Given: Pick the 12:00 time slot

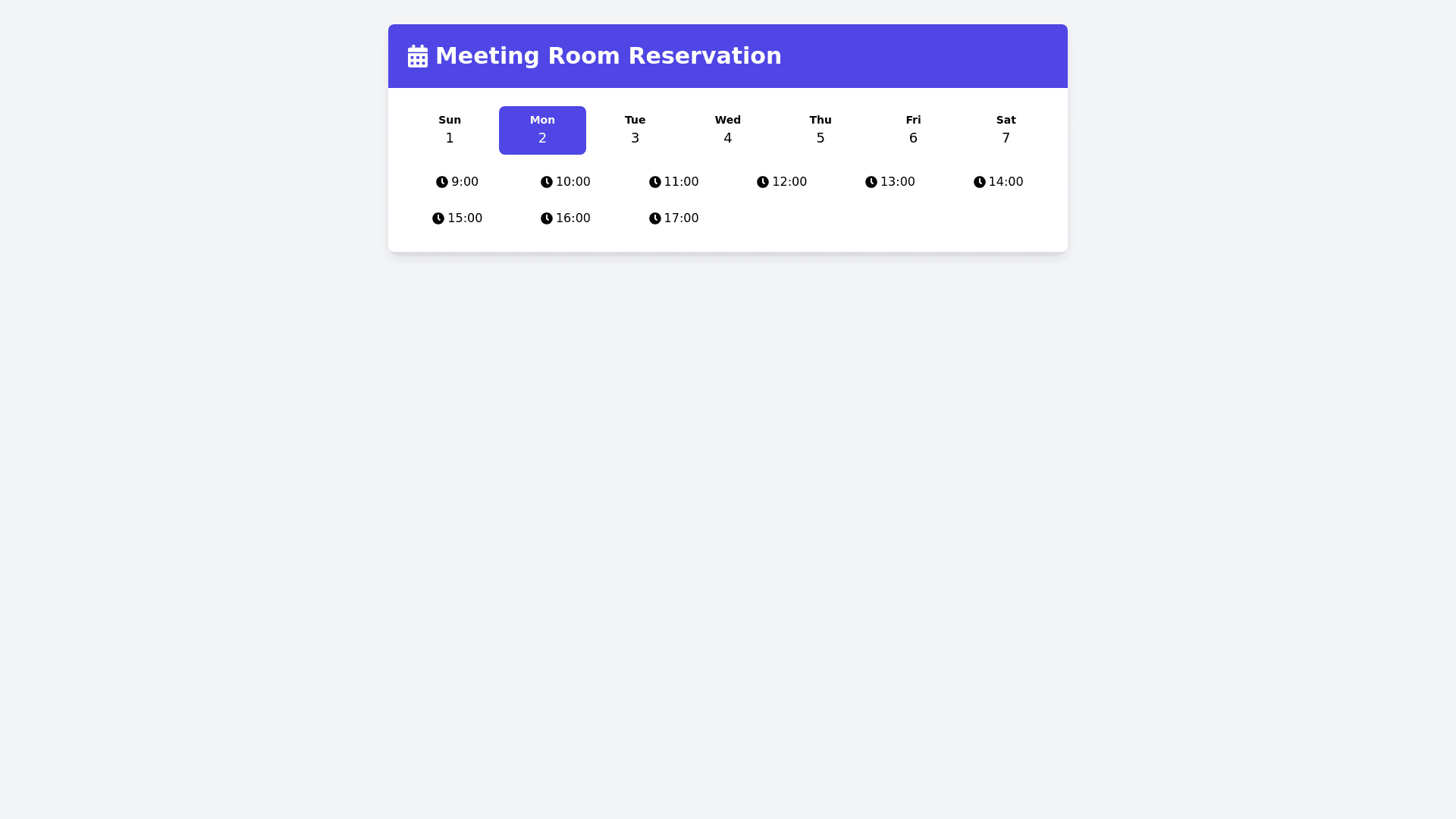Looking at the screenshot, I should (782, 182).
